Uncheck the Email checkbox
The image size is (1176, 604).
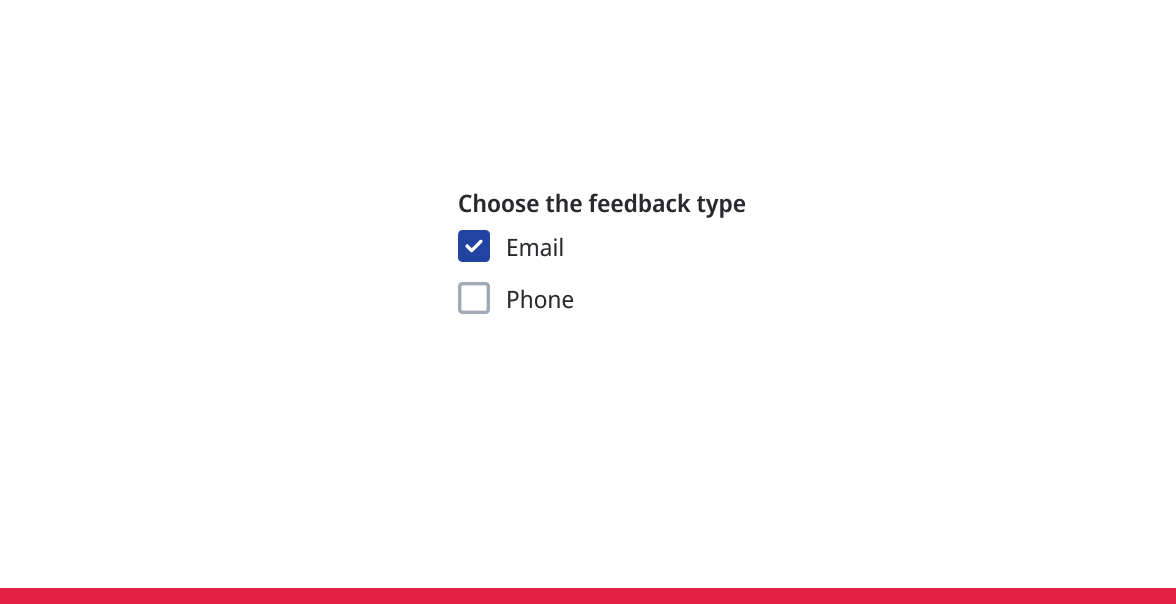[x=474, y=246]
